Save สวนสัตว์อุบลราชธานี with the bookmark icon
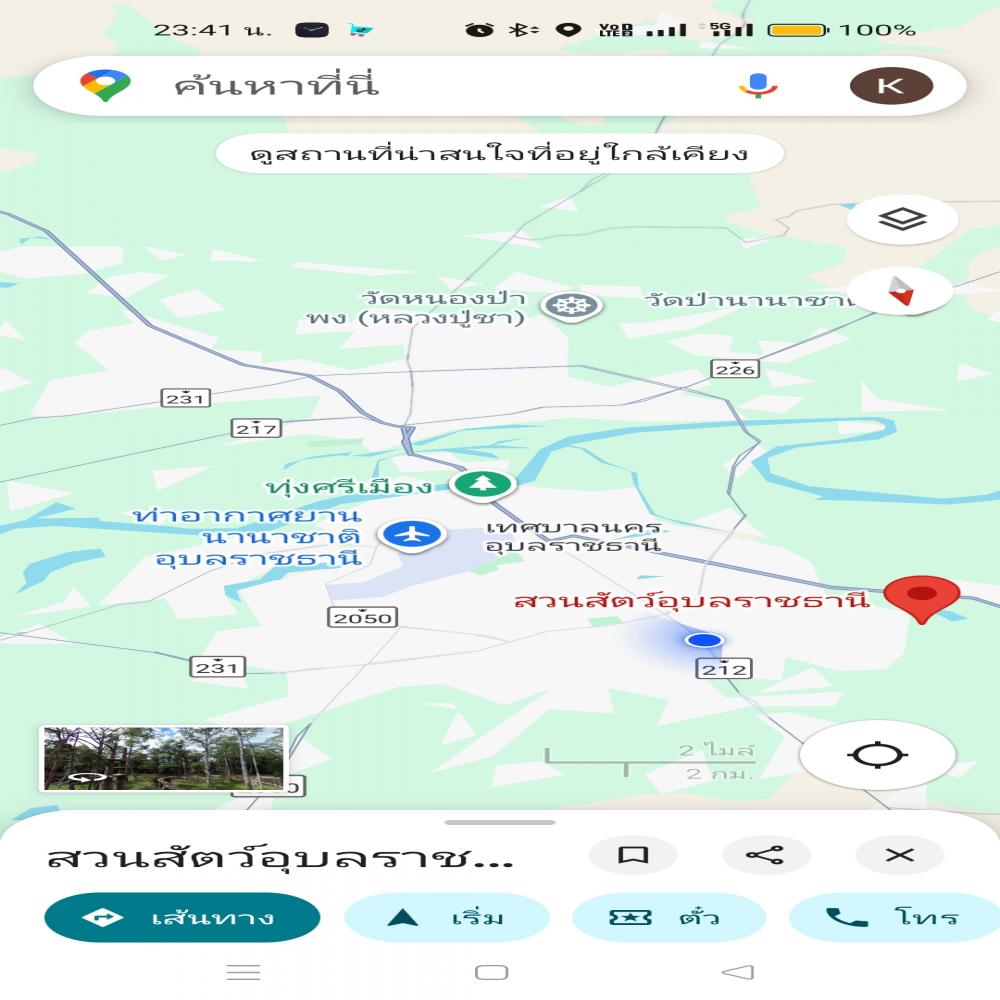This screenshot has width=1000, height=1000. click(x=633, y=855)
